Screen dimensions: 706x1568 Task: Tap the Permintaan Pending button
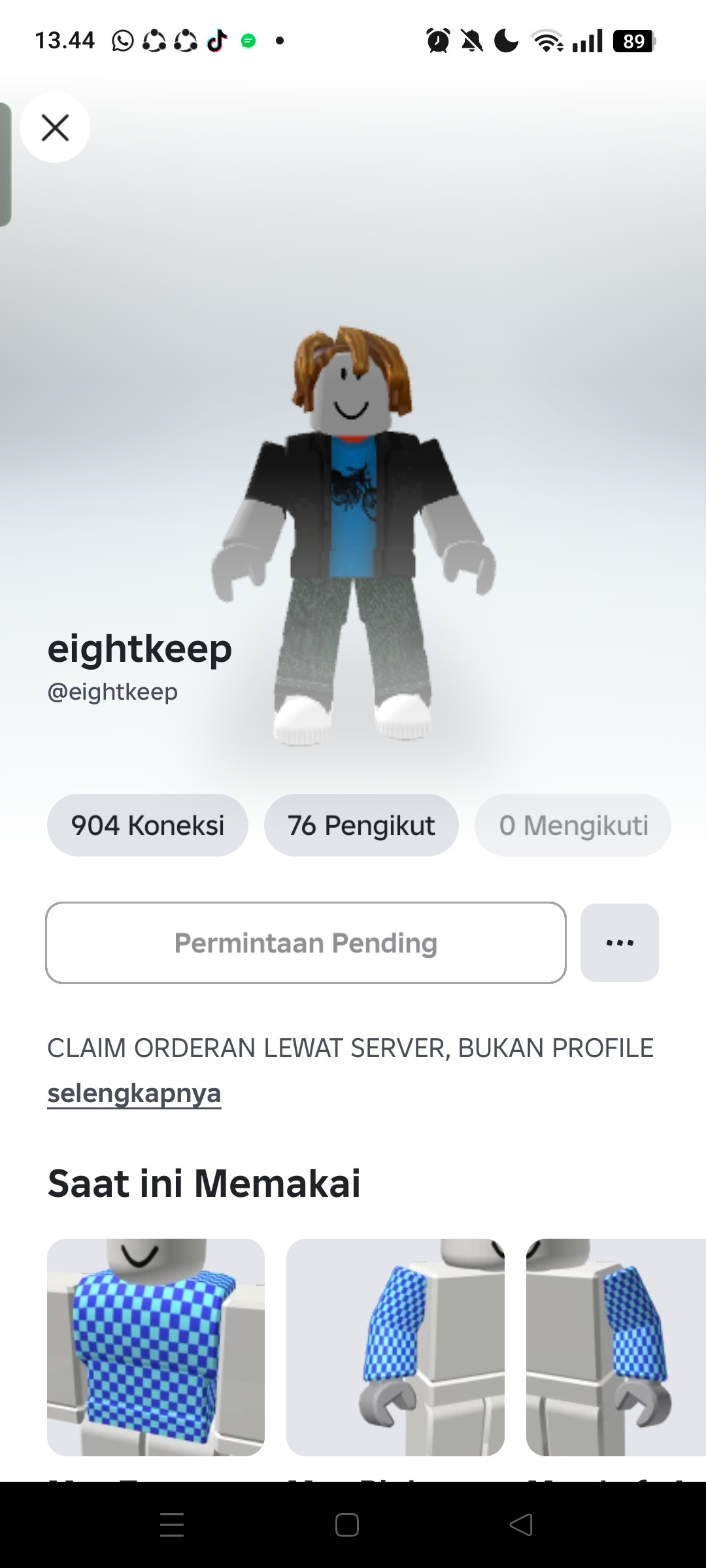coord(306,943)
